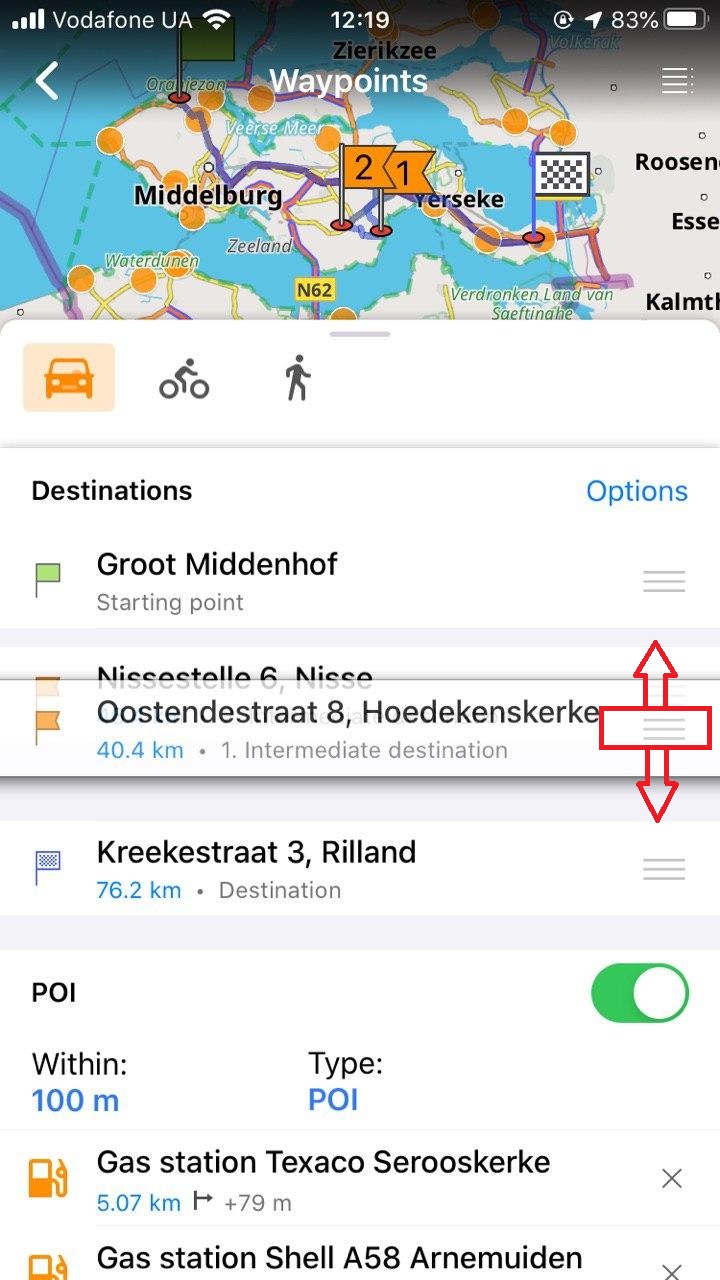Viewport: 720px width, 1280px height.
Task: Choose the walking profile
Action: [x=297, y=380]
